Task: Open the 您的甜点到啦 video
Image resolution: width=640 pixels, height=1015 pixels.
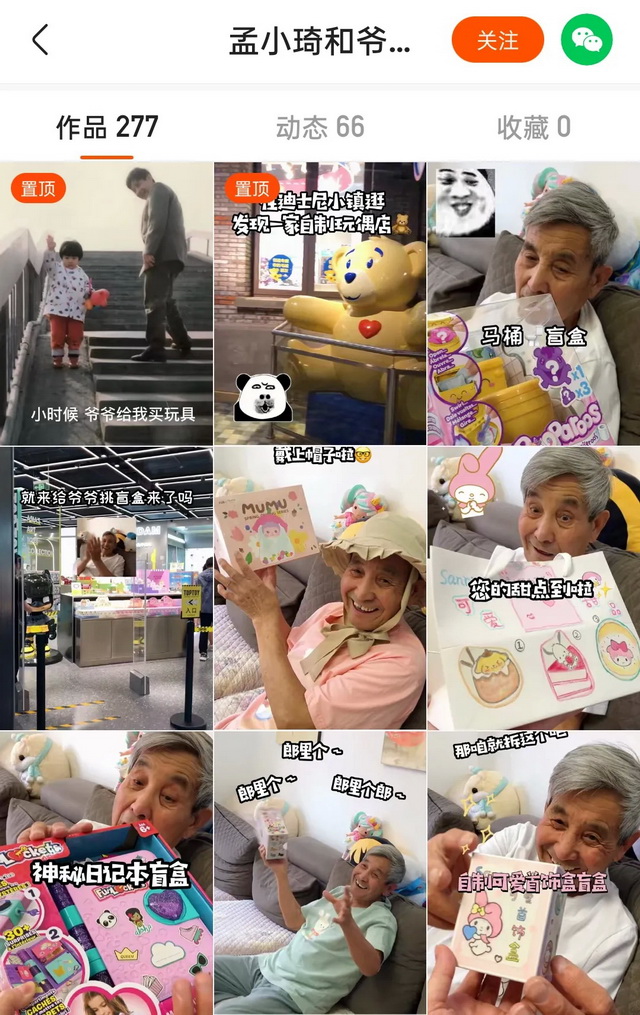Action: tap(533, 588)
